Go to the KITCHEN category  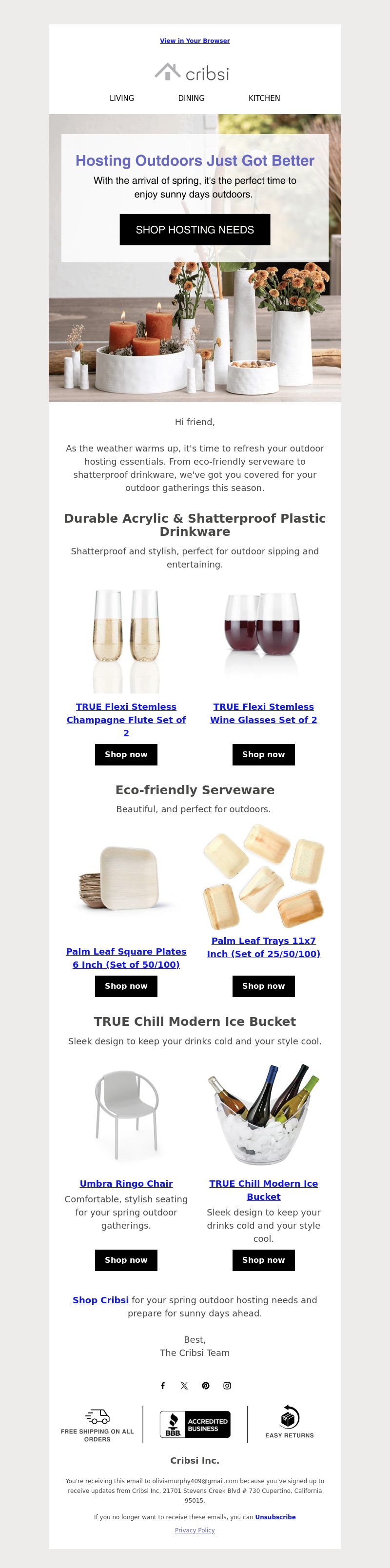[264, 98]
